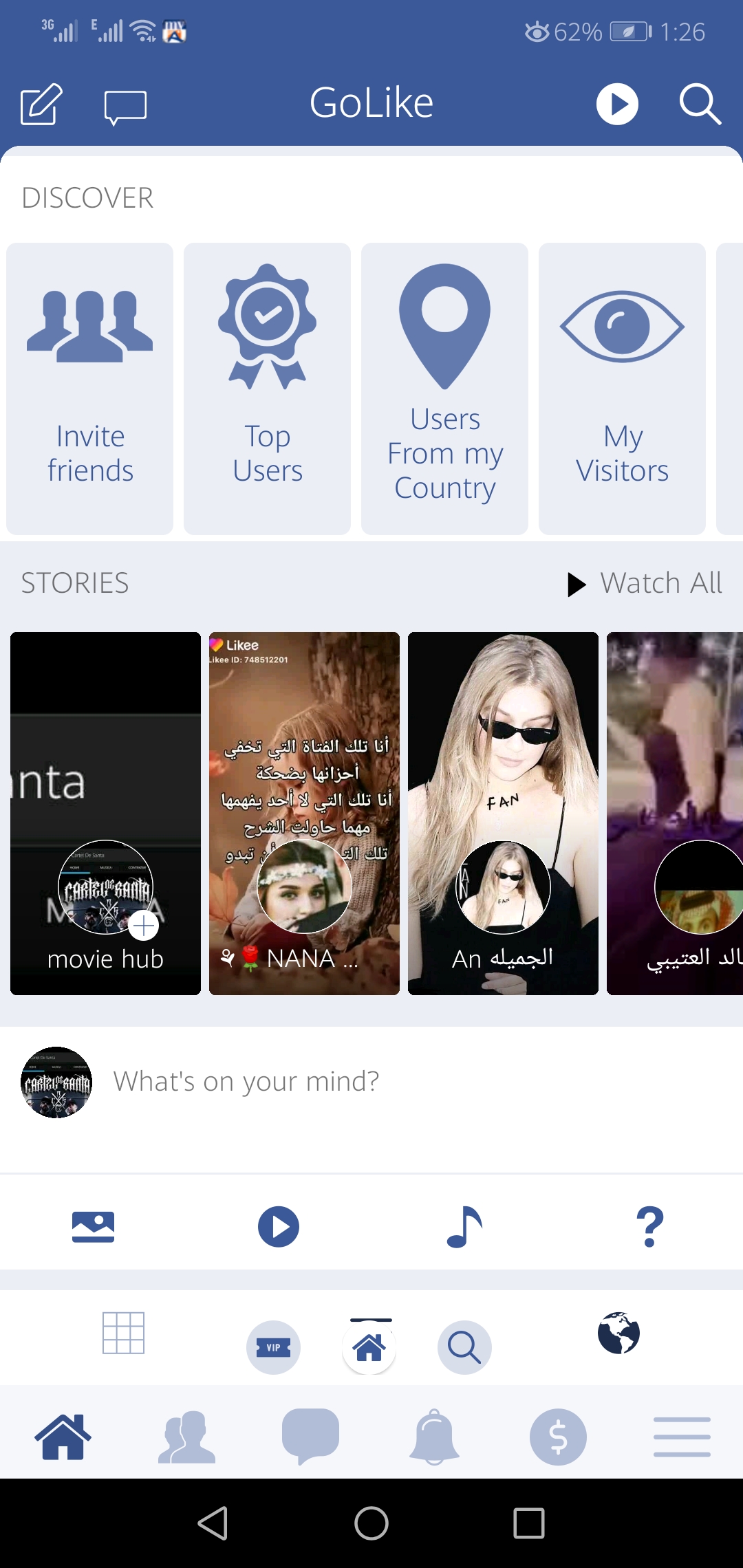Screen dimensions: 743x1568
Task: Open the Invite friends card
Action: [90, 389]
